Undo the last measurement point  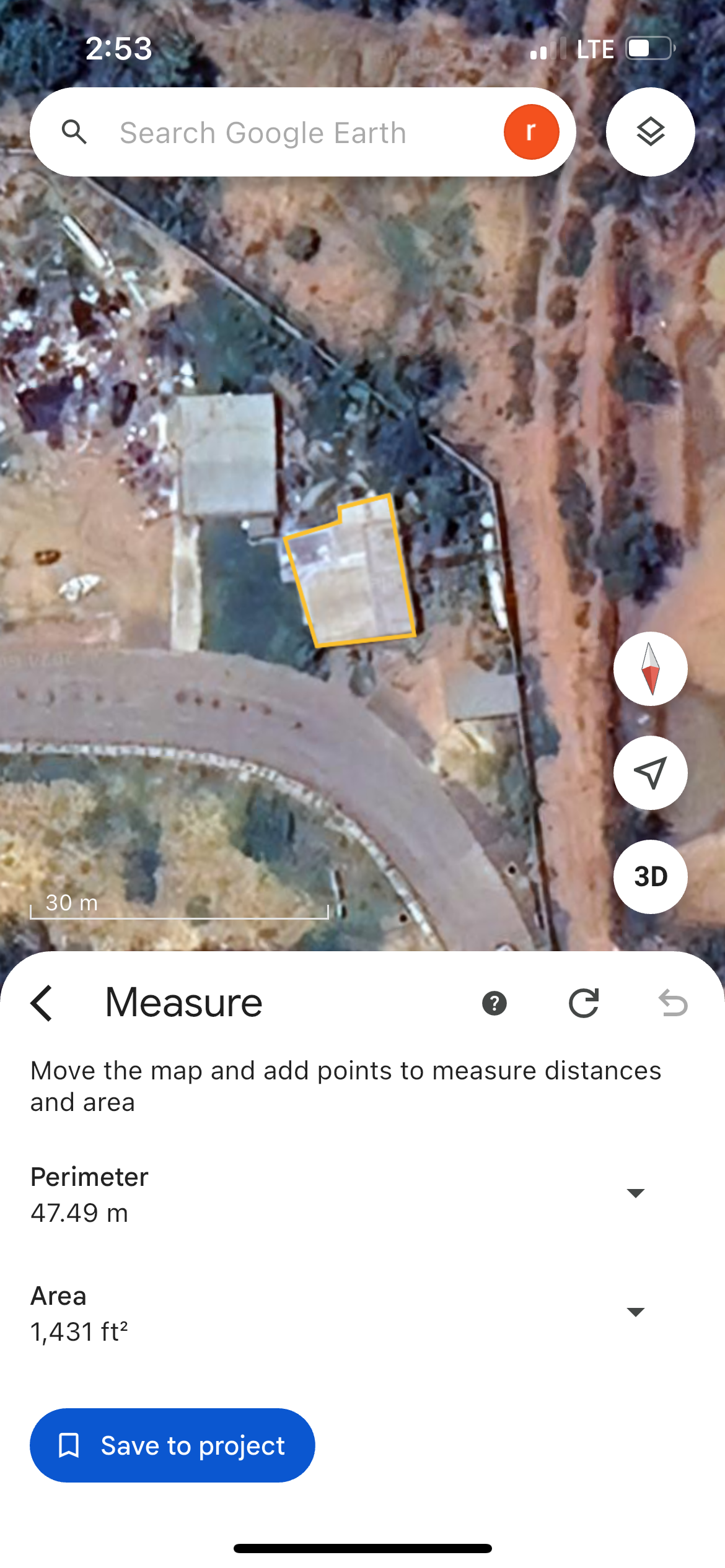click(673, 1003)
